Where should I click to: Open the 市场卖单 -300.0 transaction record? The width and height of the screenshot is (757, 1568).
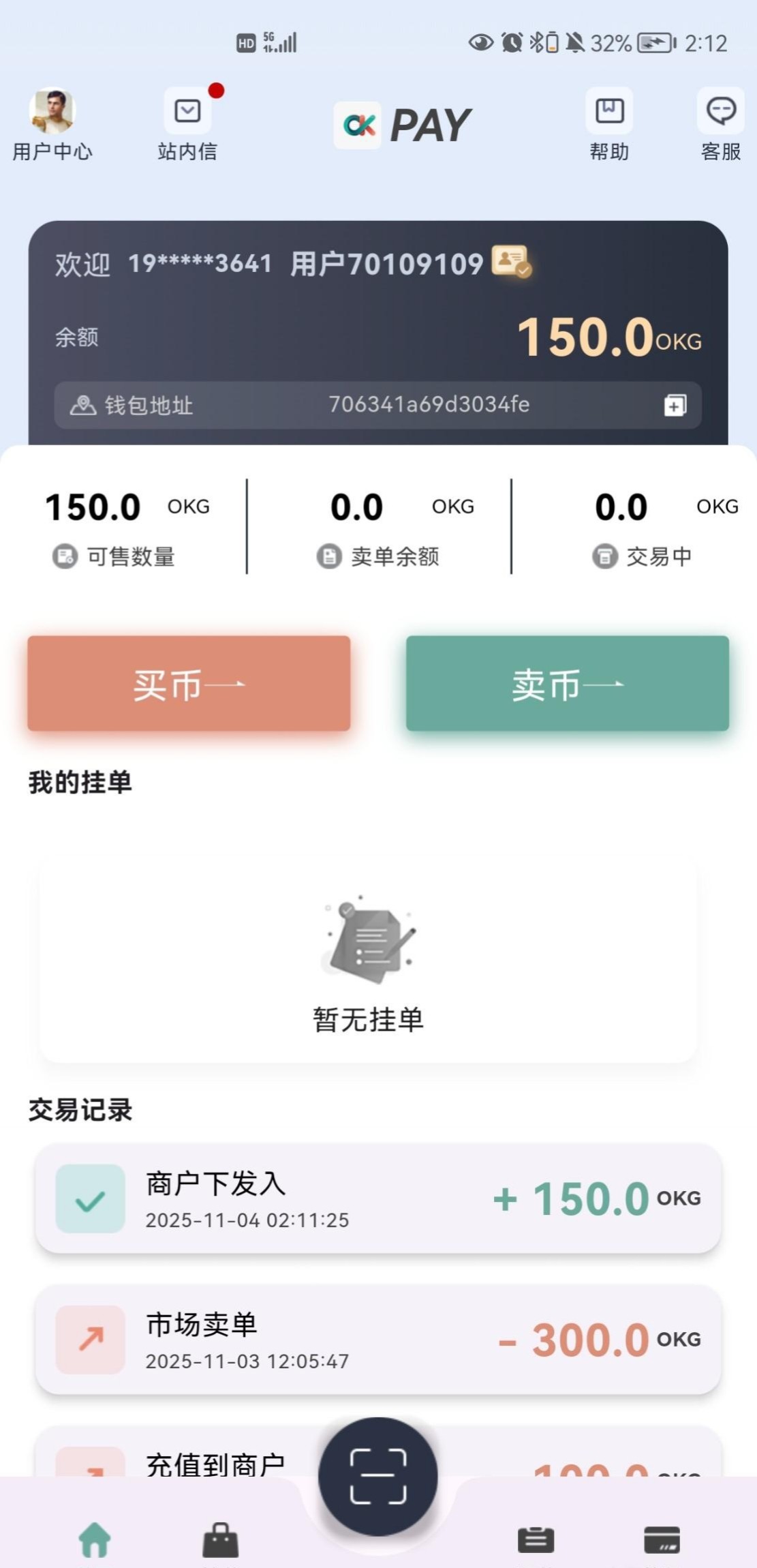pos(378,1340)
